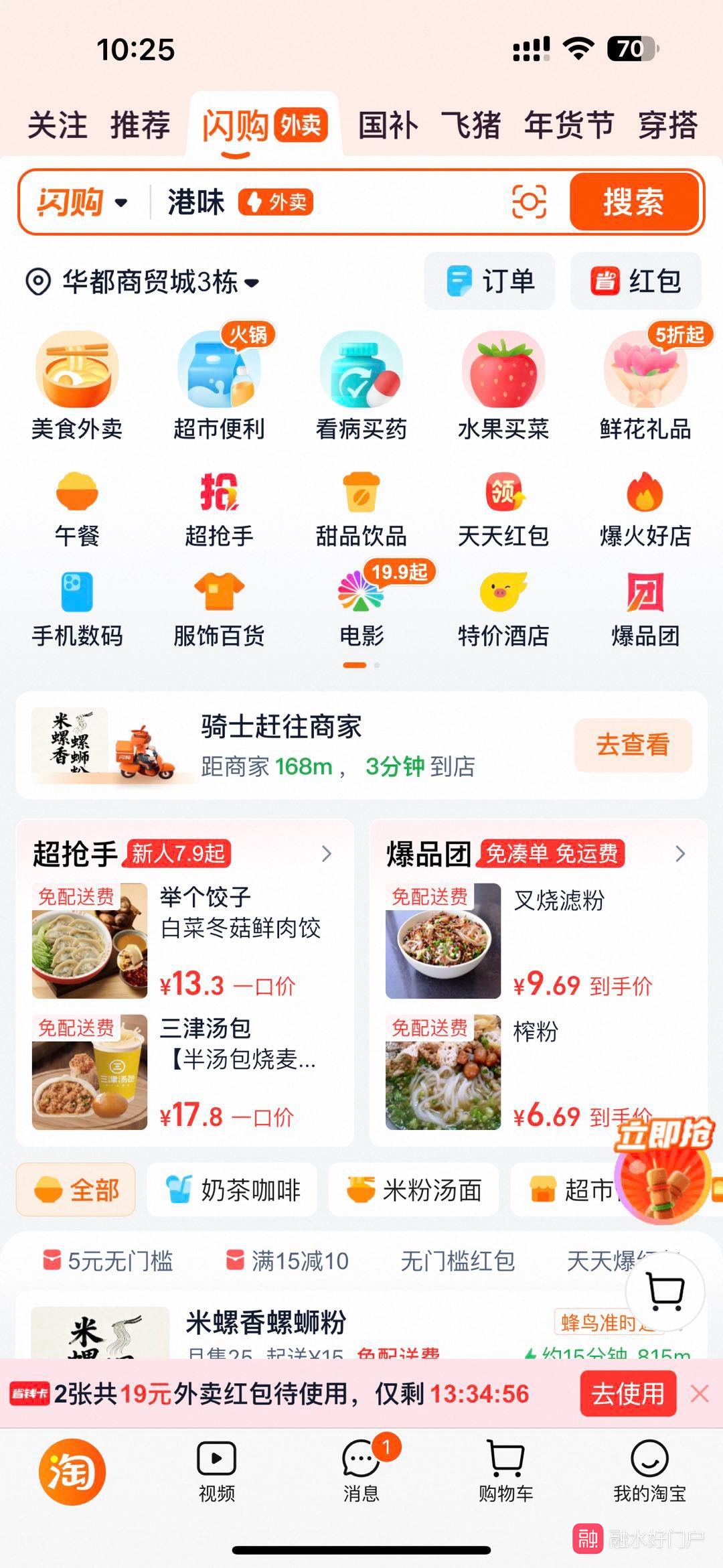Change delivery address 华都商贸城3栋
The height and width of the screenshot is (1568, 723).
click(x=142, y=281)
